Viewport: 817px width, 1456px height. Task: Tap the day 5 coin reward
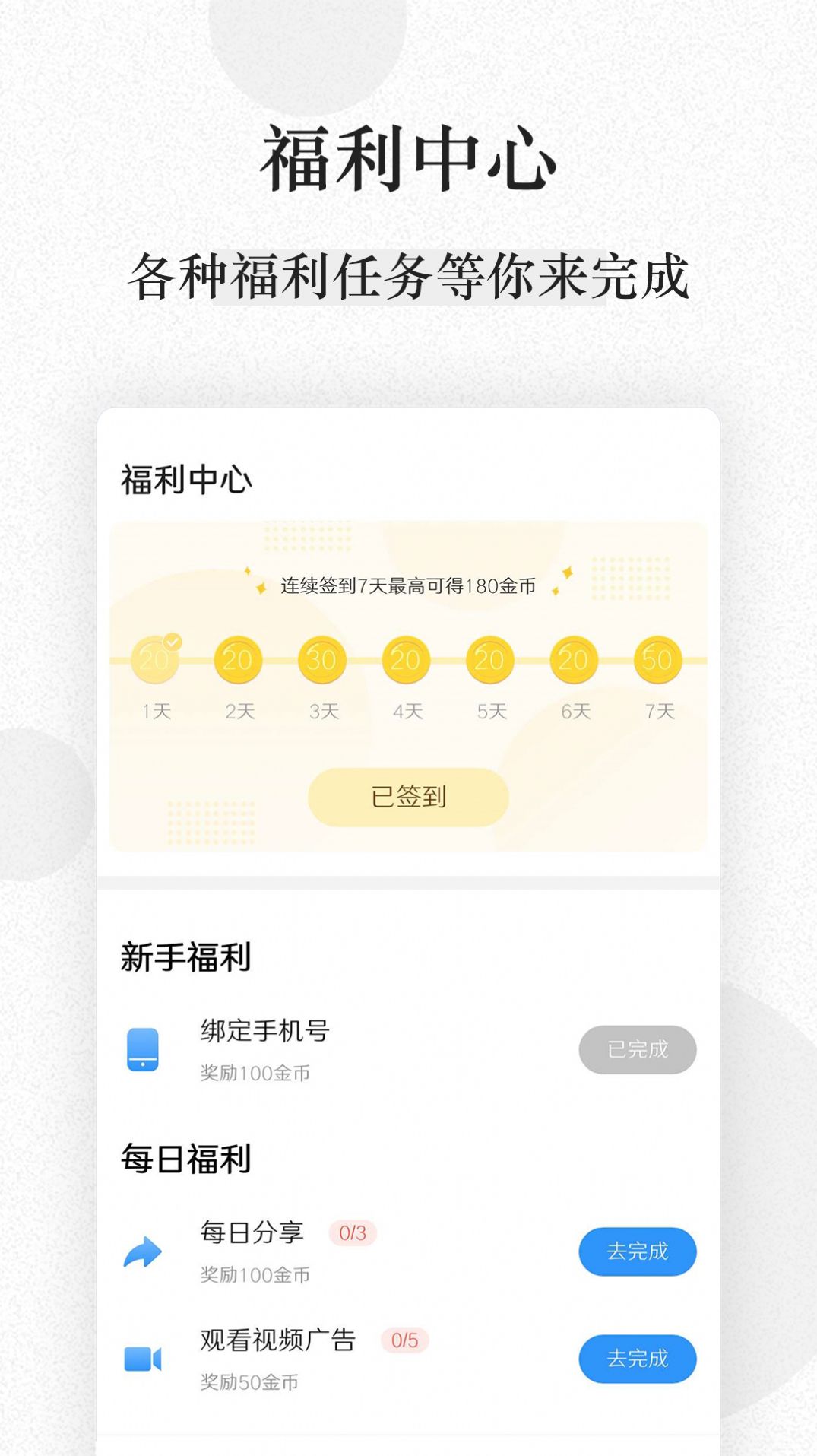(x=487, y=660)
